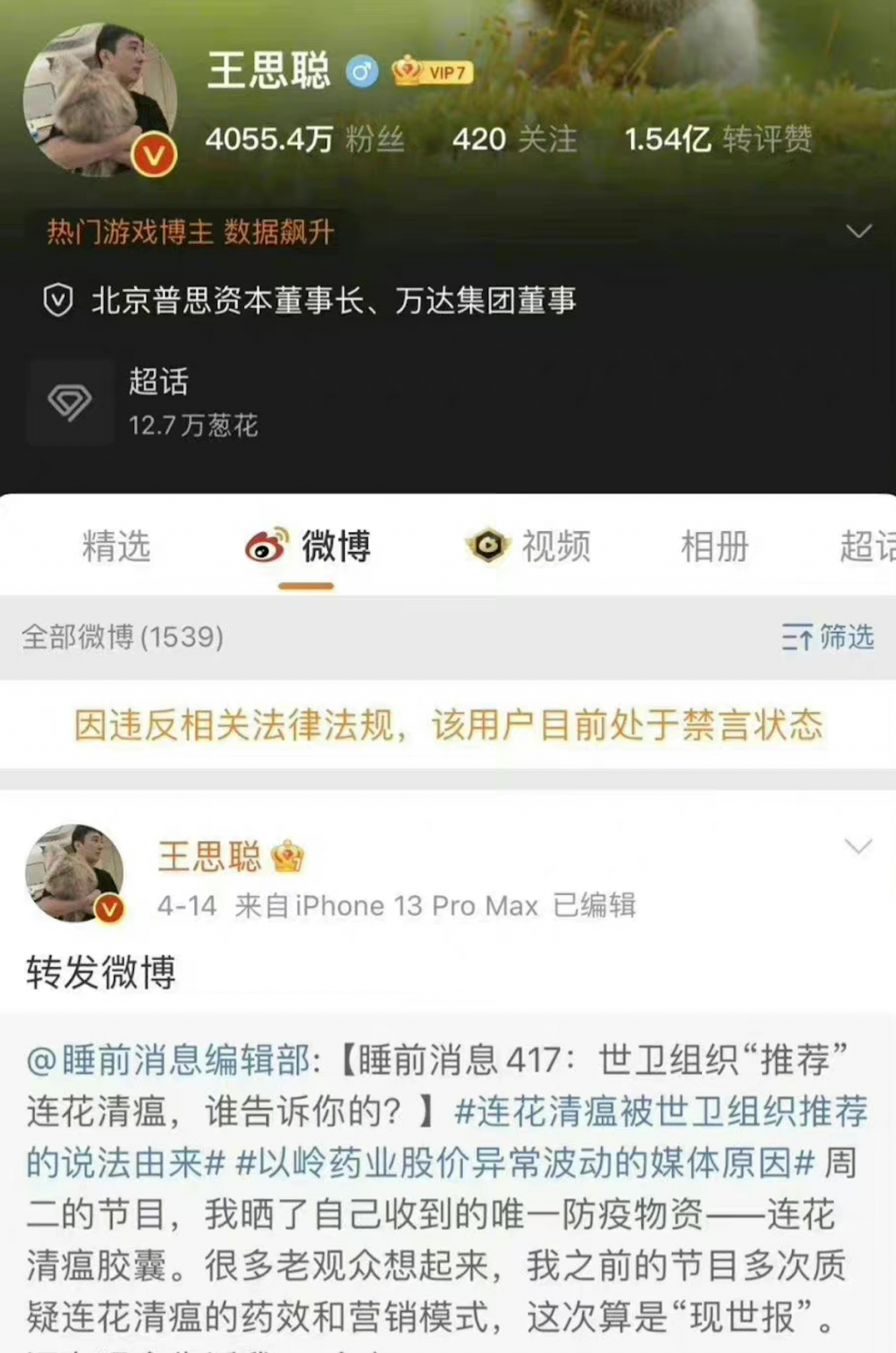The width and height of the screenshot is (896, 1353).
Task: Open @睡前消息编辑部 profile link
Action: point(166,1061)
